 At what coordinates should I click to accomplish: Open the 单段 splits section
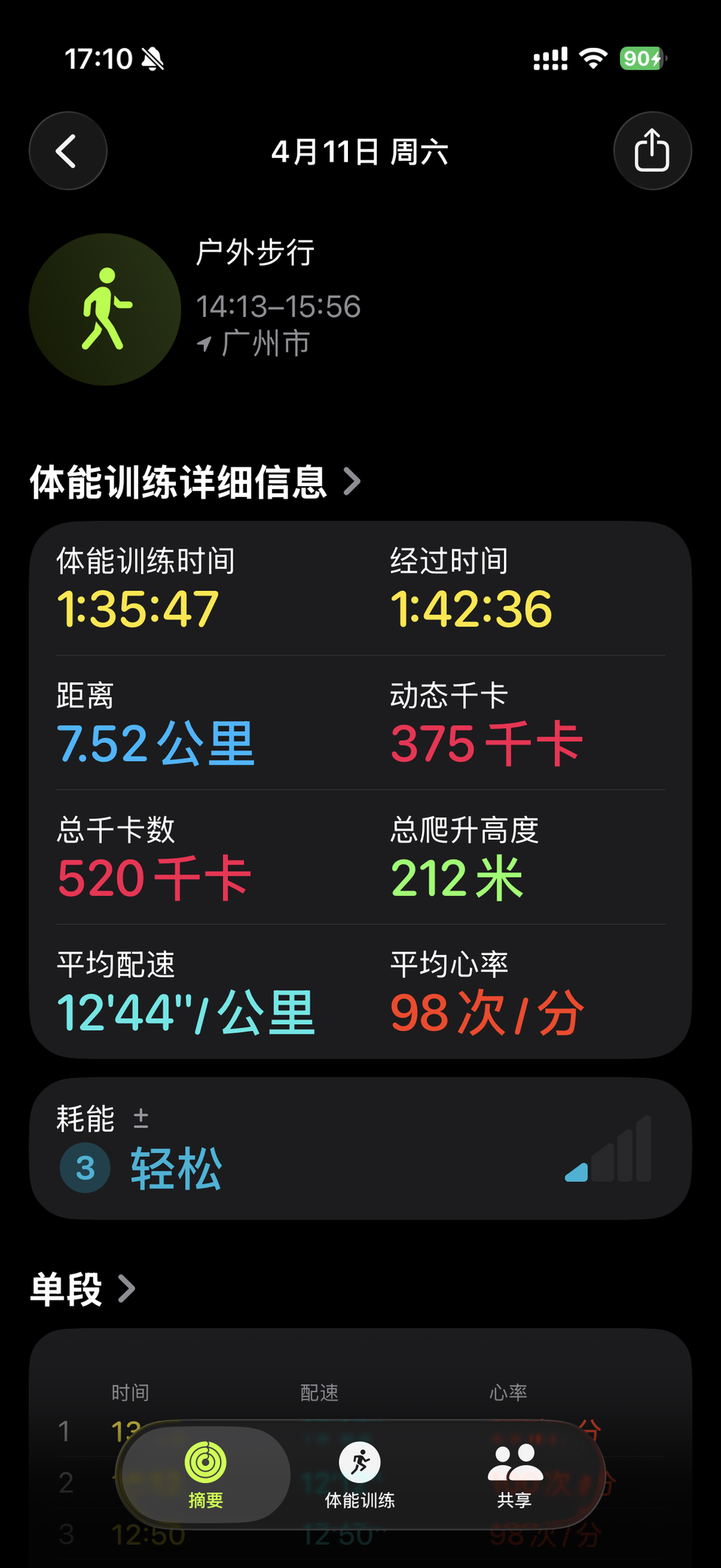coord(83,1289)
